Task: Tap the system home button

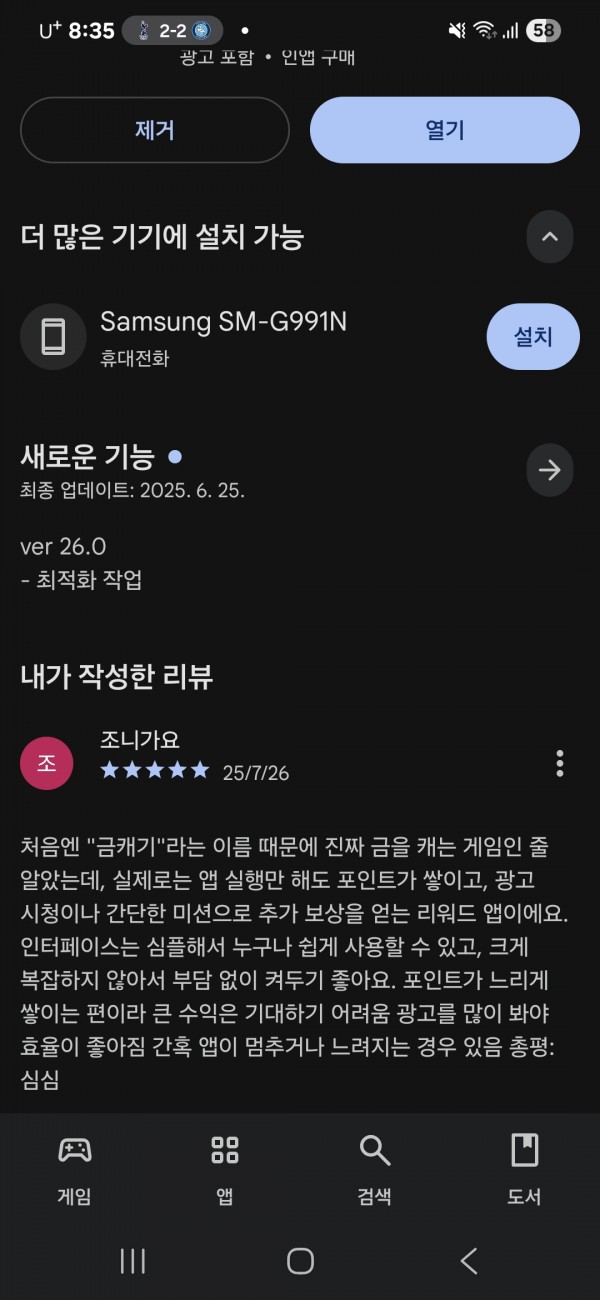Action: [x=300, y=1261]
